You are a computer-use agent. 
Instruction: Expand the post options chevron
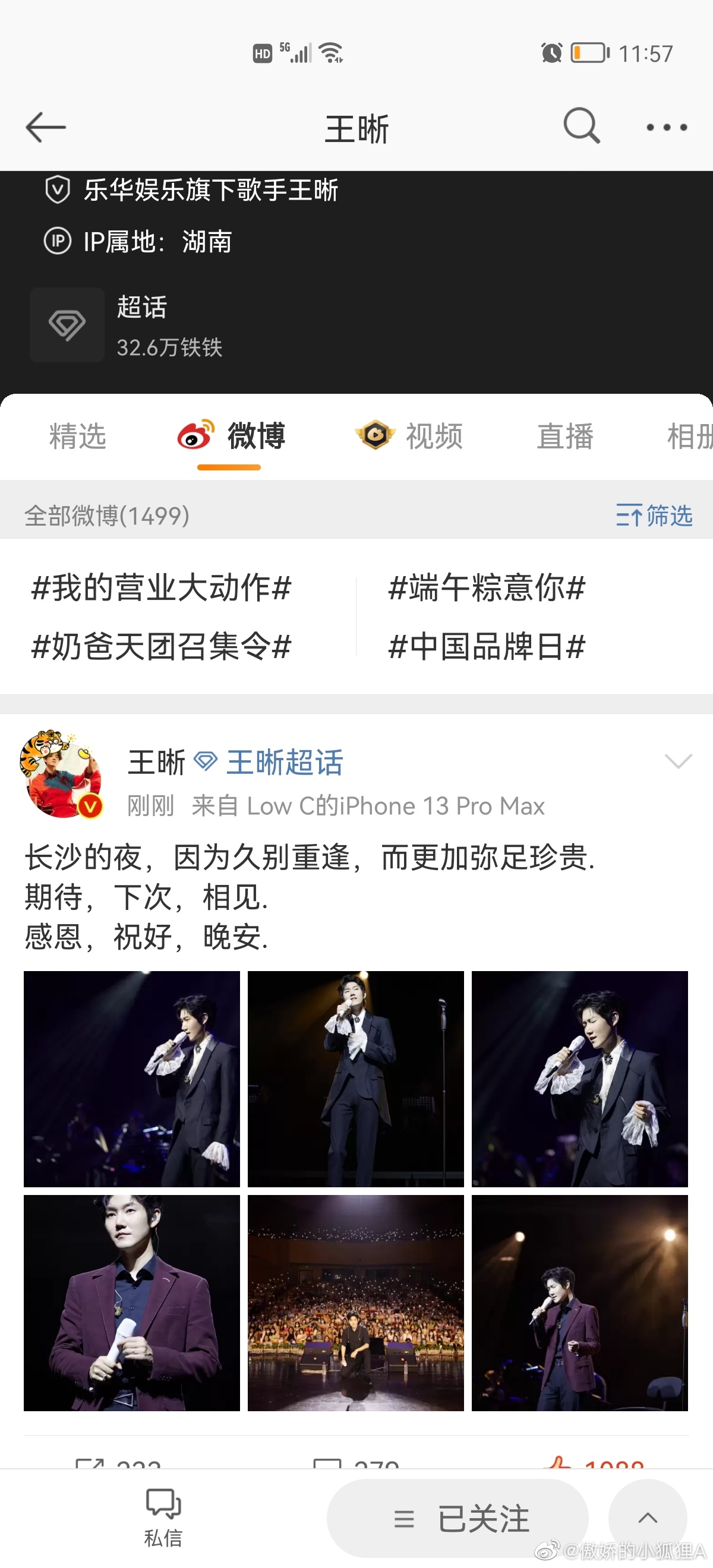click(678, 761)
